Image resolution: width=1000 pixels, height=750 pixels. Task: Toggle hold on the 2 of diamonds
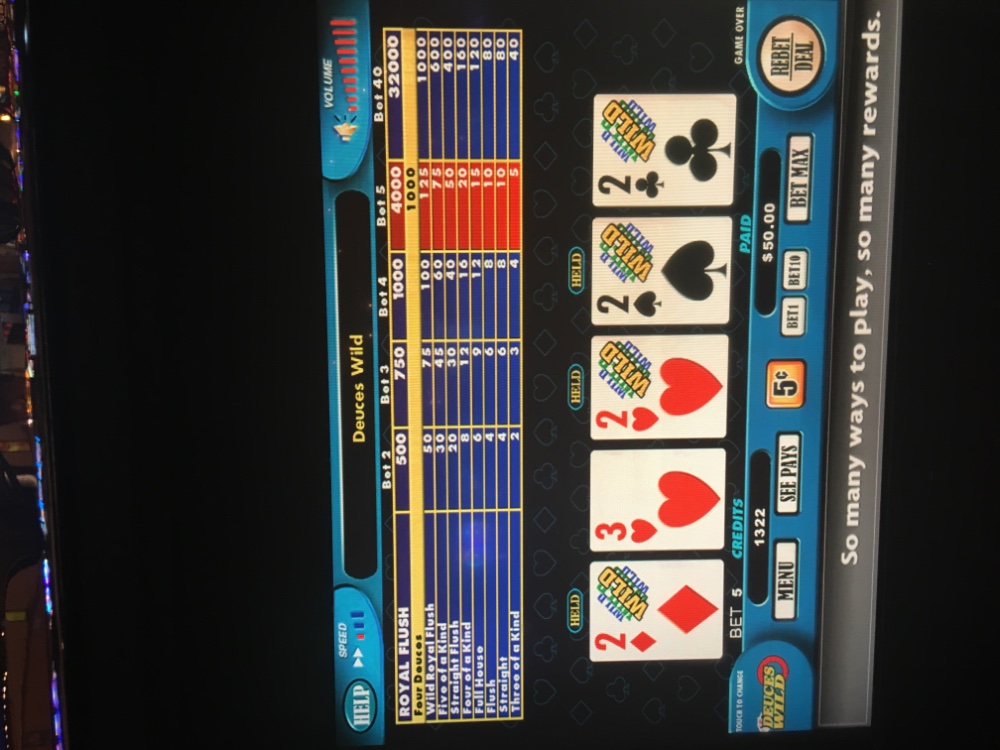click(656, 610)
